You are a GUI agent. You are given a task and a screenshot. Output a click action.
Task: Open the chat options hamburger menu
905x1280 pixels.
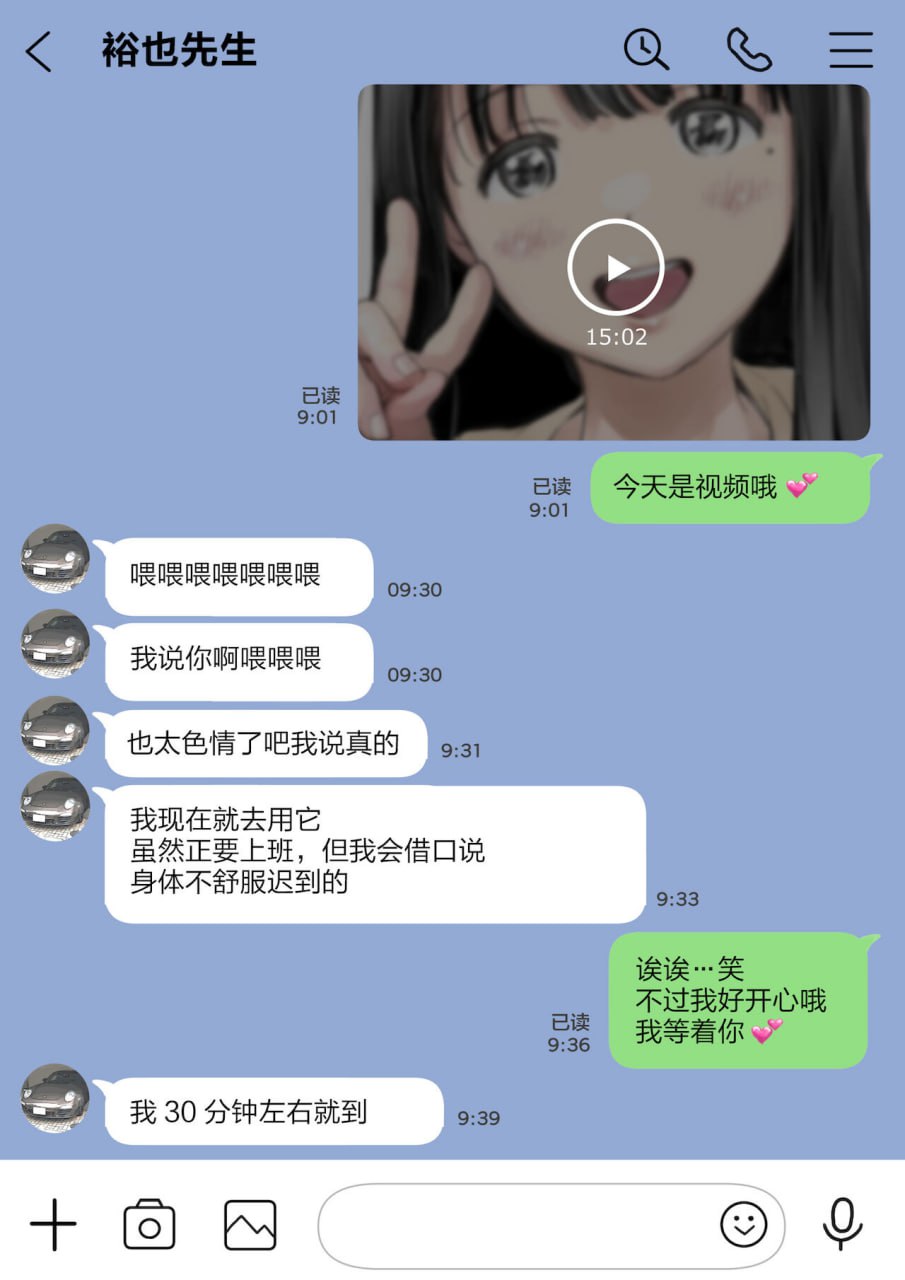coord(851,49)
